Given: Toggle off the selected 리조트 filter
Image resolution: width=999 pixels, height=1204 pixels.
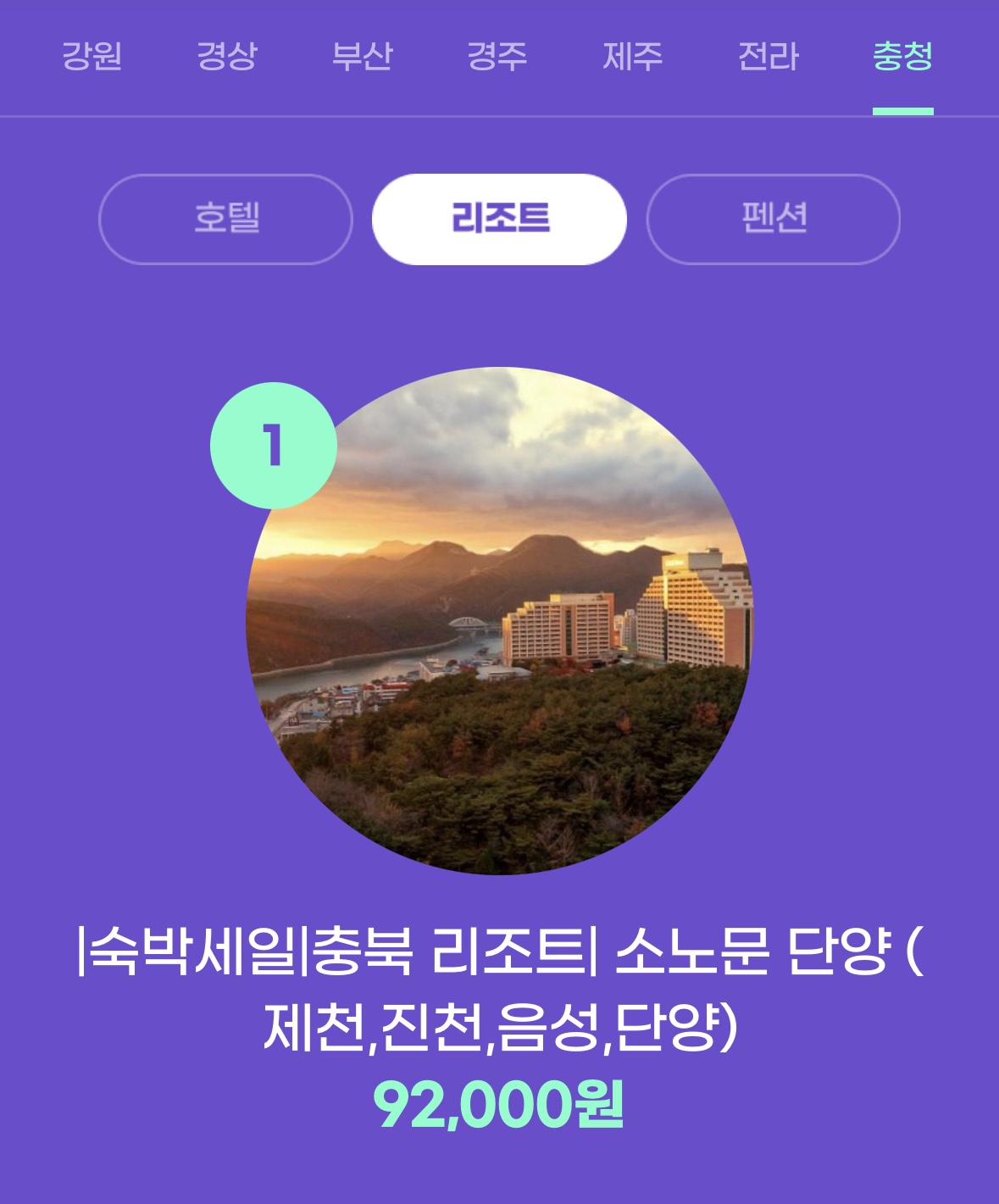Looking at the screenshot, I should (x=499, y=217).
